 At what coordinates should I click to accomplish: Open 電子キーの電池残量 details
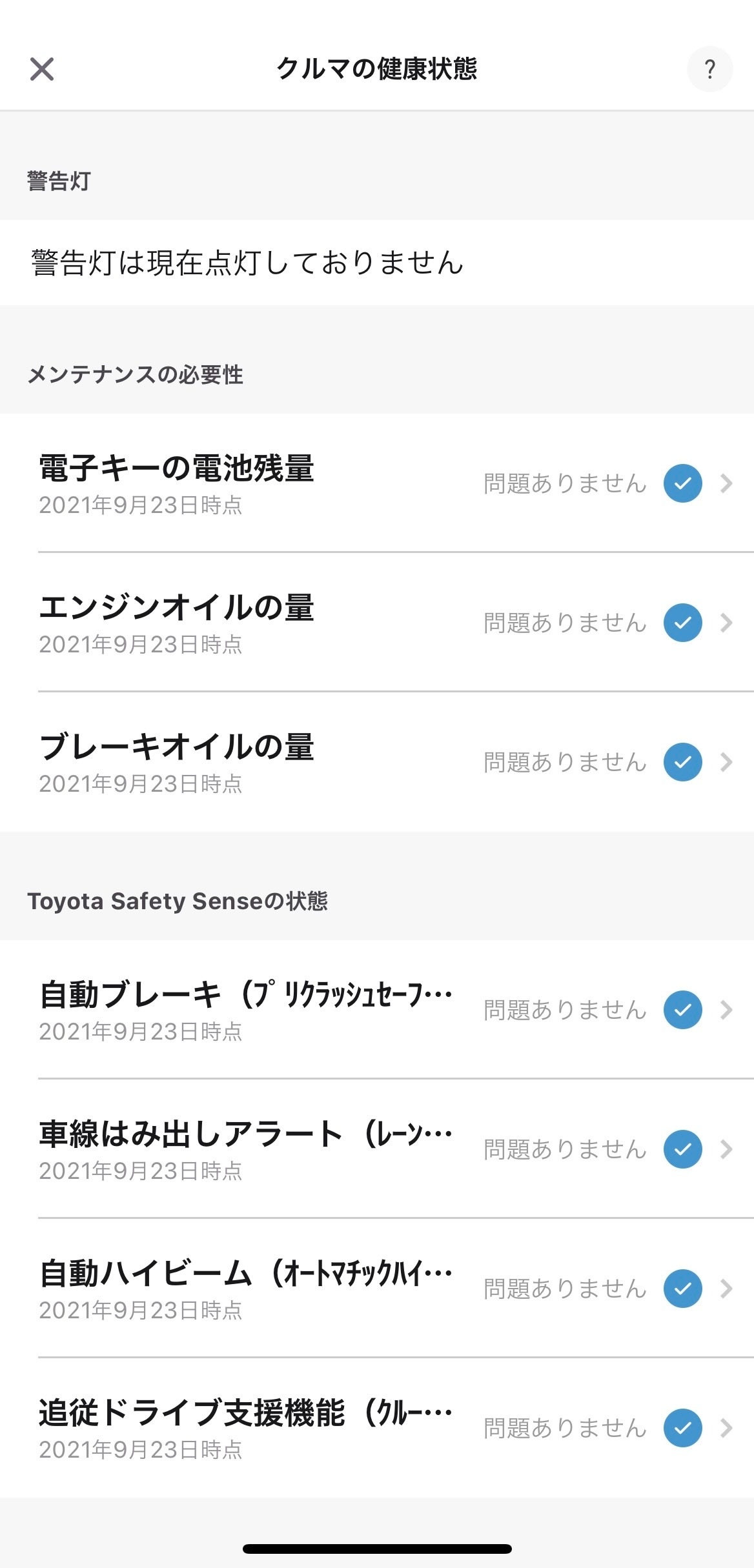click(x=377, y=483)
